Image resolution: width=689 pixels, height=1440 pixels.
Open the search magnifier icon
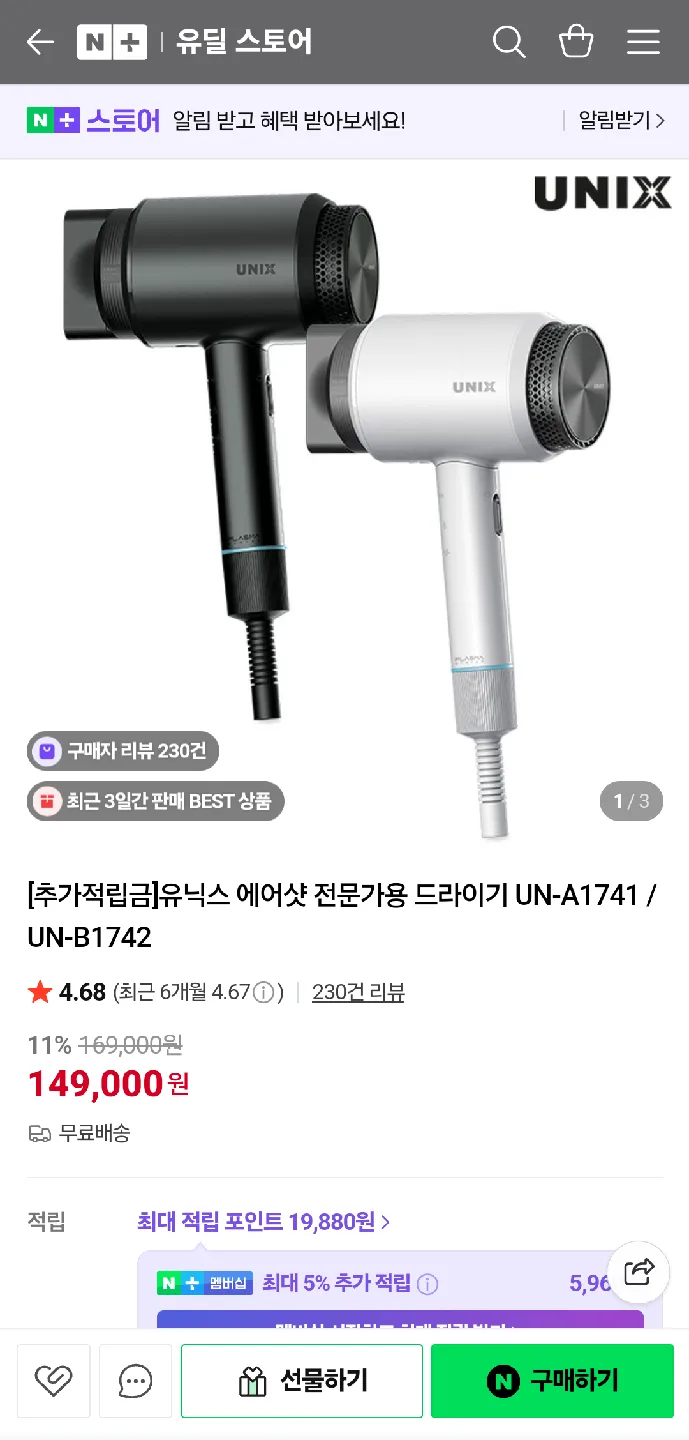[509, 42]
